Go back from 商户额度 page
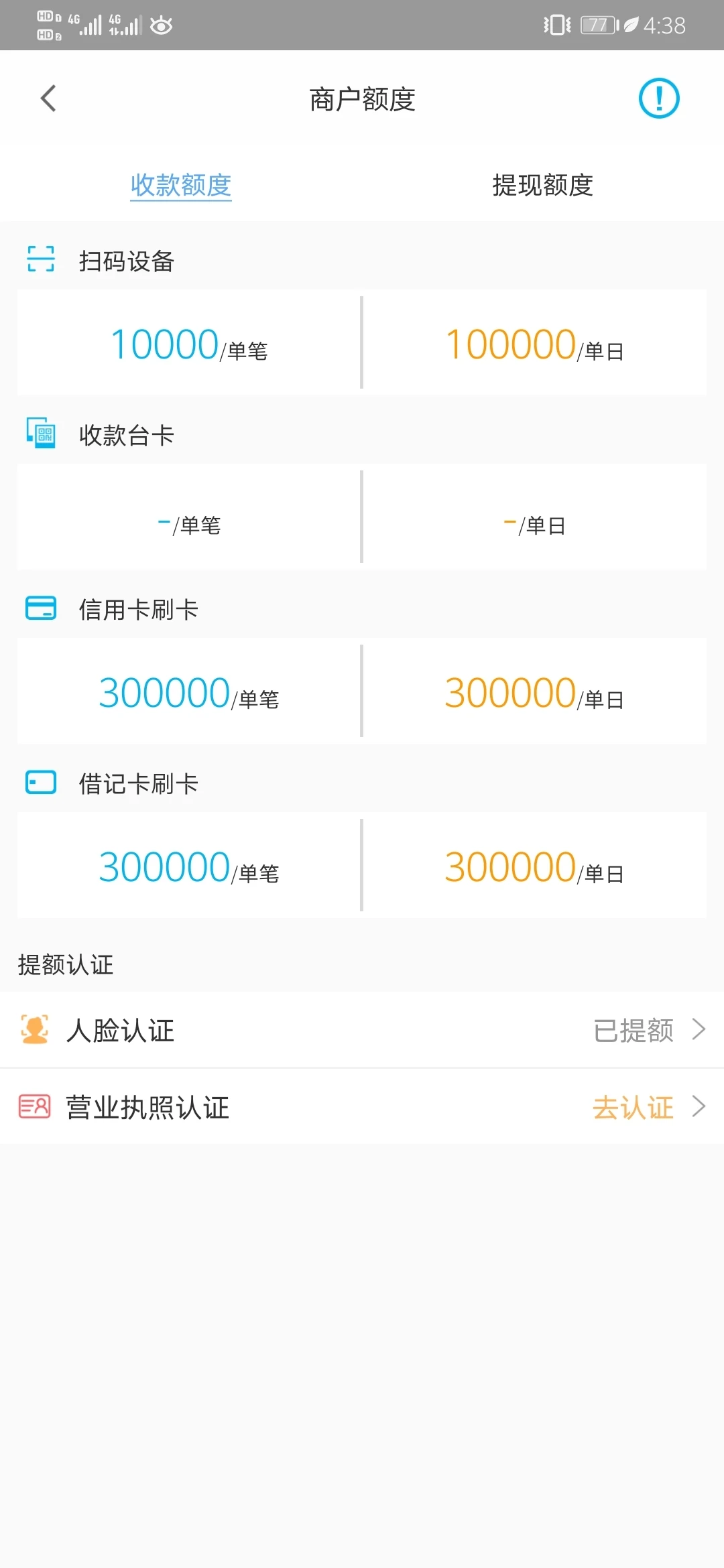The height and width of the screenshot is (1568, 724). click(48, 99)
